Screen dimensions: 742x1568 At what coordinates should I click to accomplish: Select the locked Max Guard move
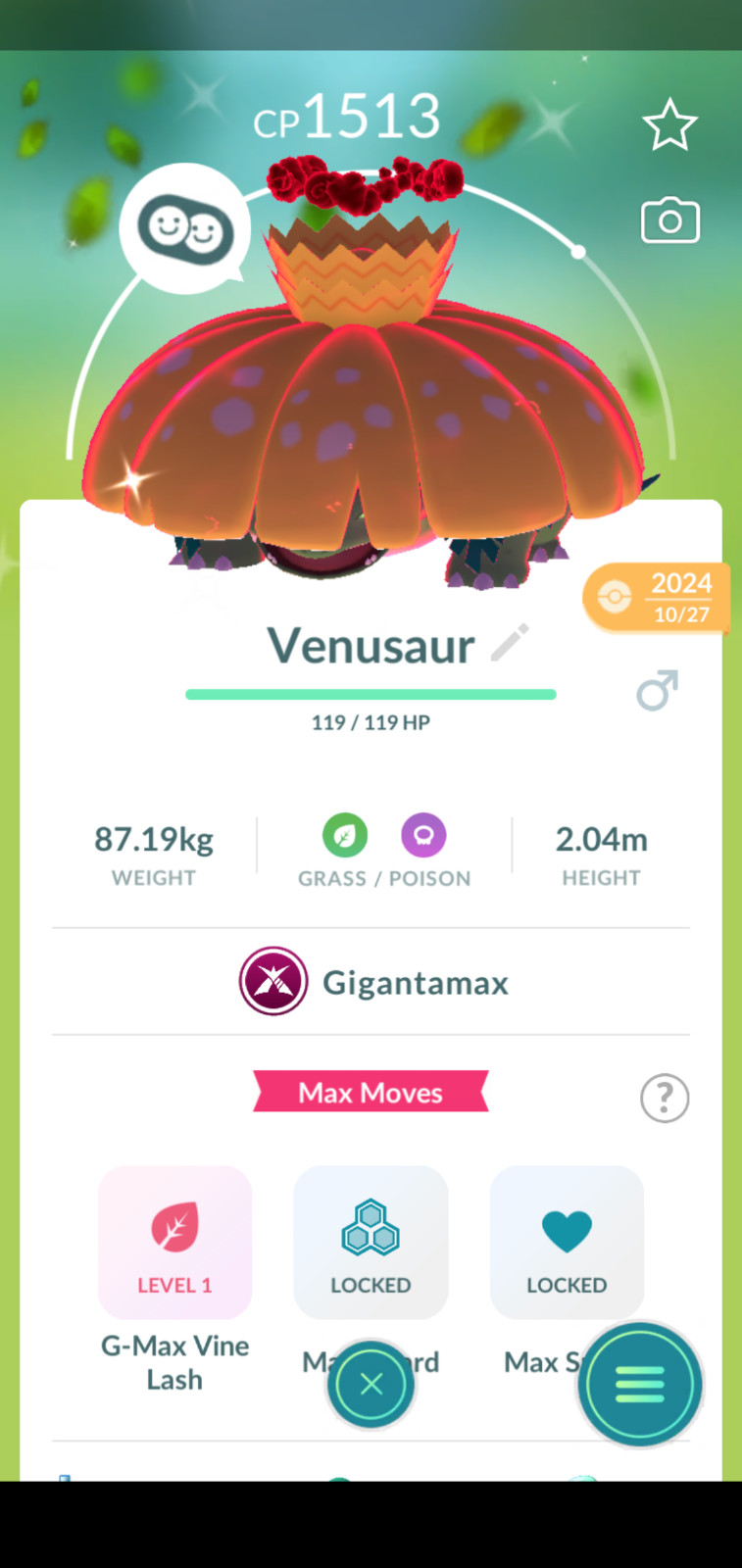tap(371, 1243)
